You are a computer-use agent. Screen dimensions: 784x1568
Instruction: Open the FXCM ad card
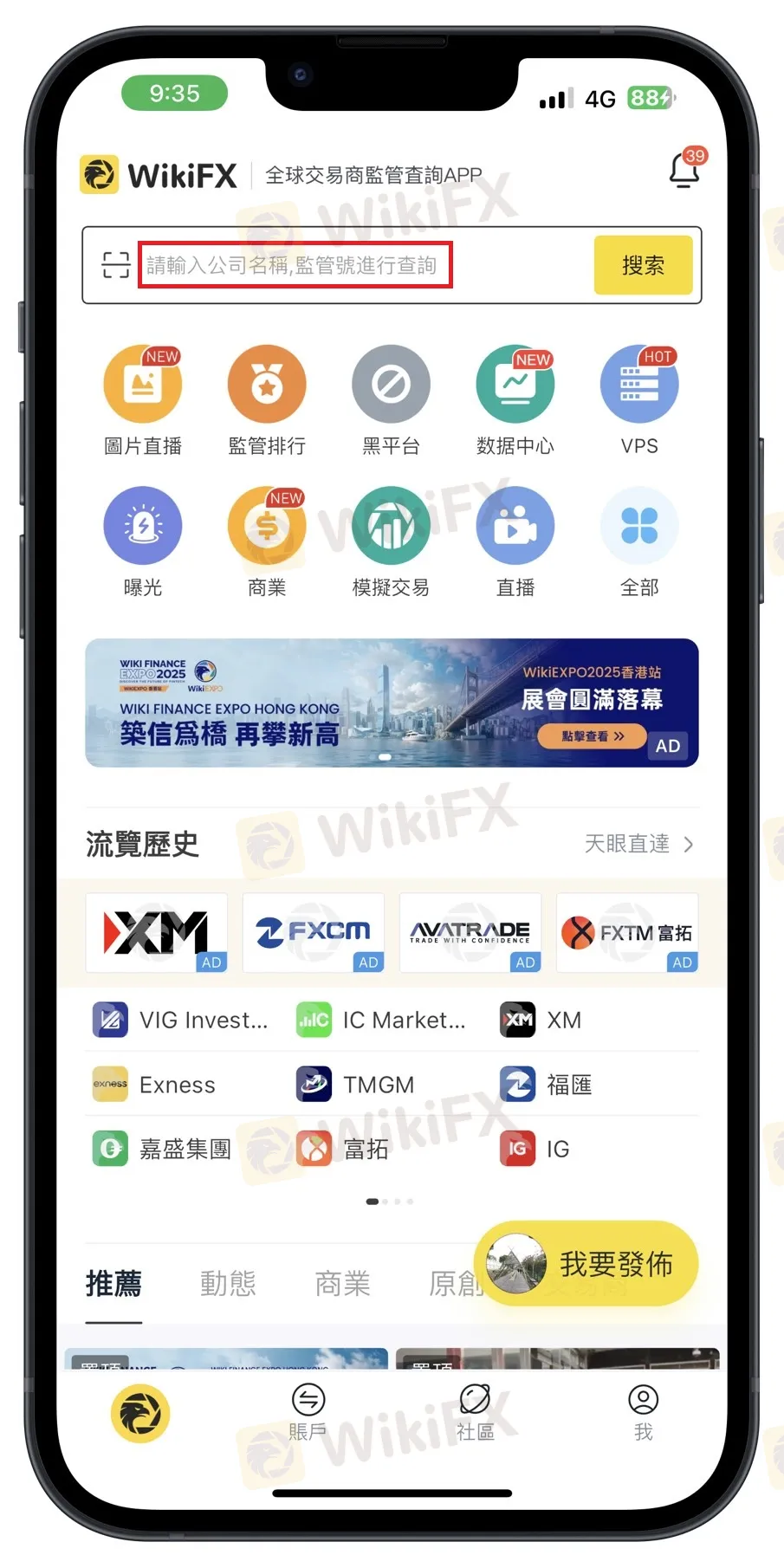(x=313, y=932)
